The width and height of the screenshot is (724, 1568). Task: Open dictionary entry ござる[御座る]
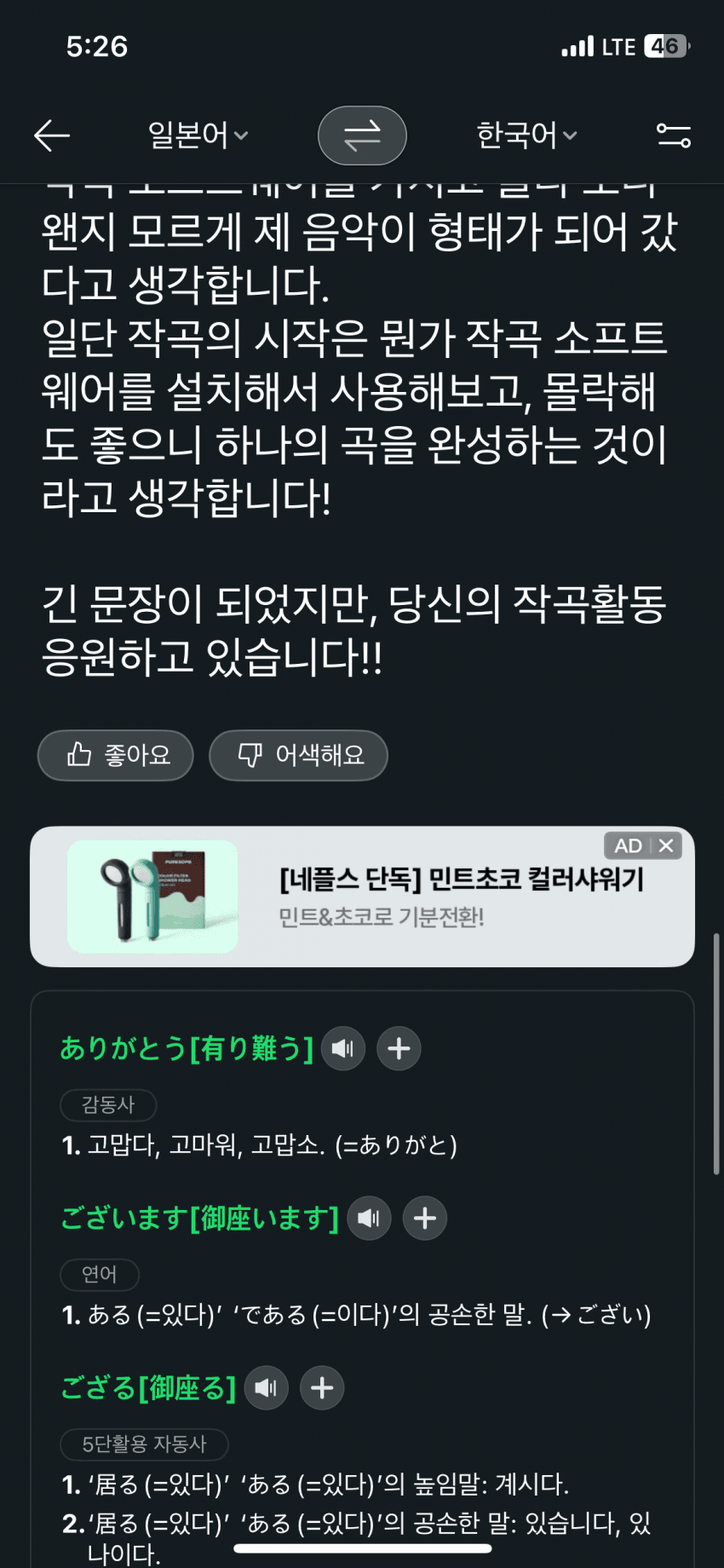click(x=148, y=1387)
